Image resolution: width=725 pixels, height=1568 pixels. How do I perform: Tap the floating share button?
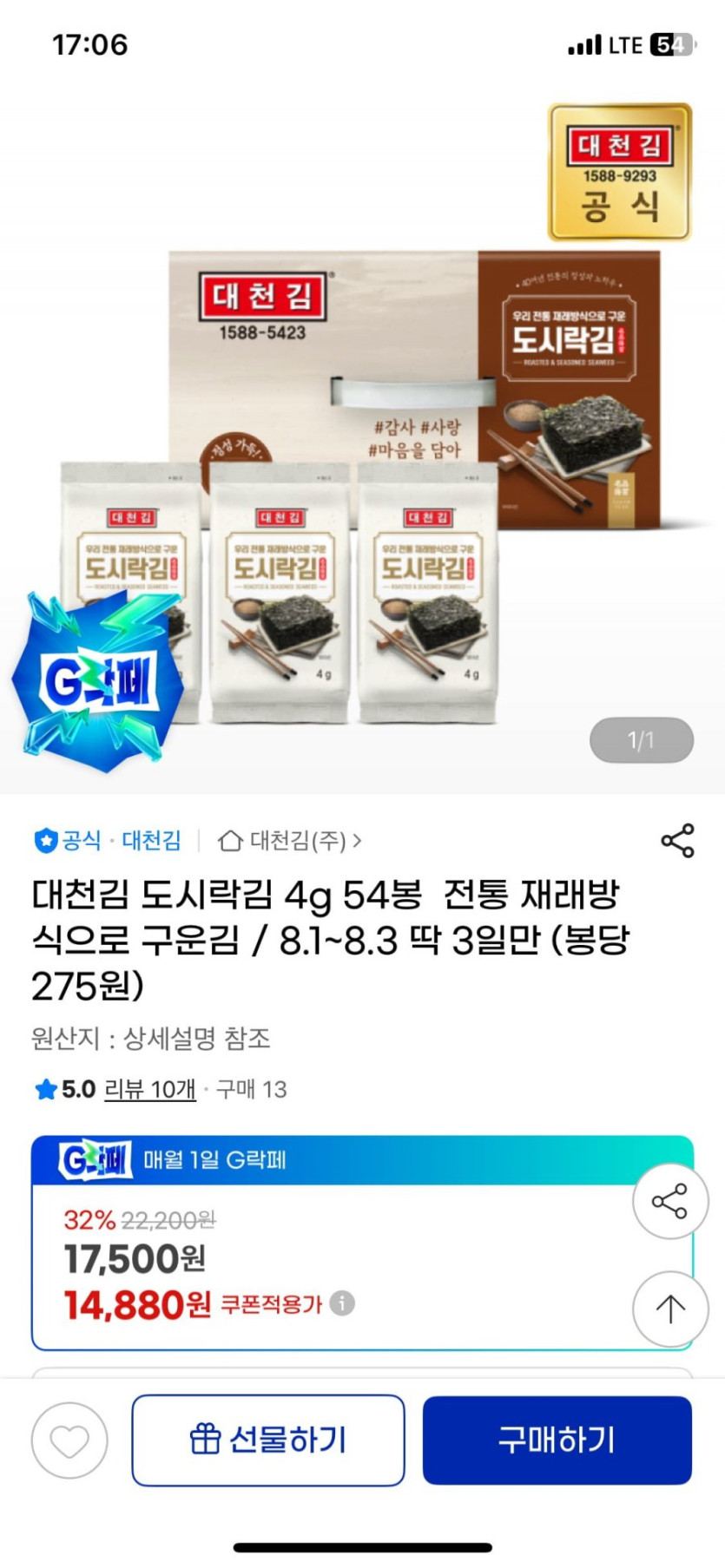(x=669, y=1202)
